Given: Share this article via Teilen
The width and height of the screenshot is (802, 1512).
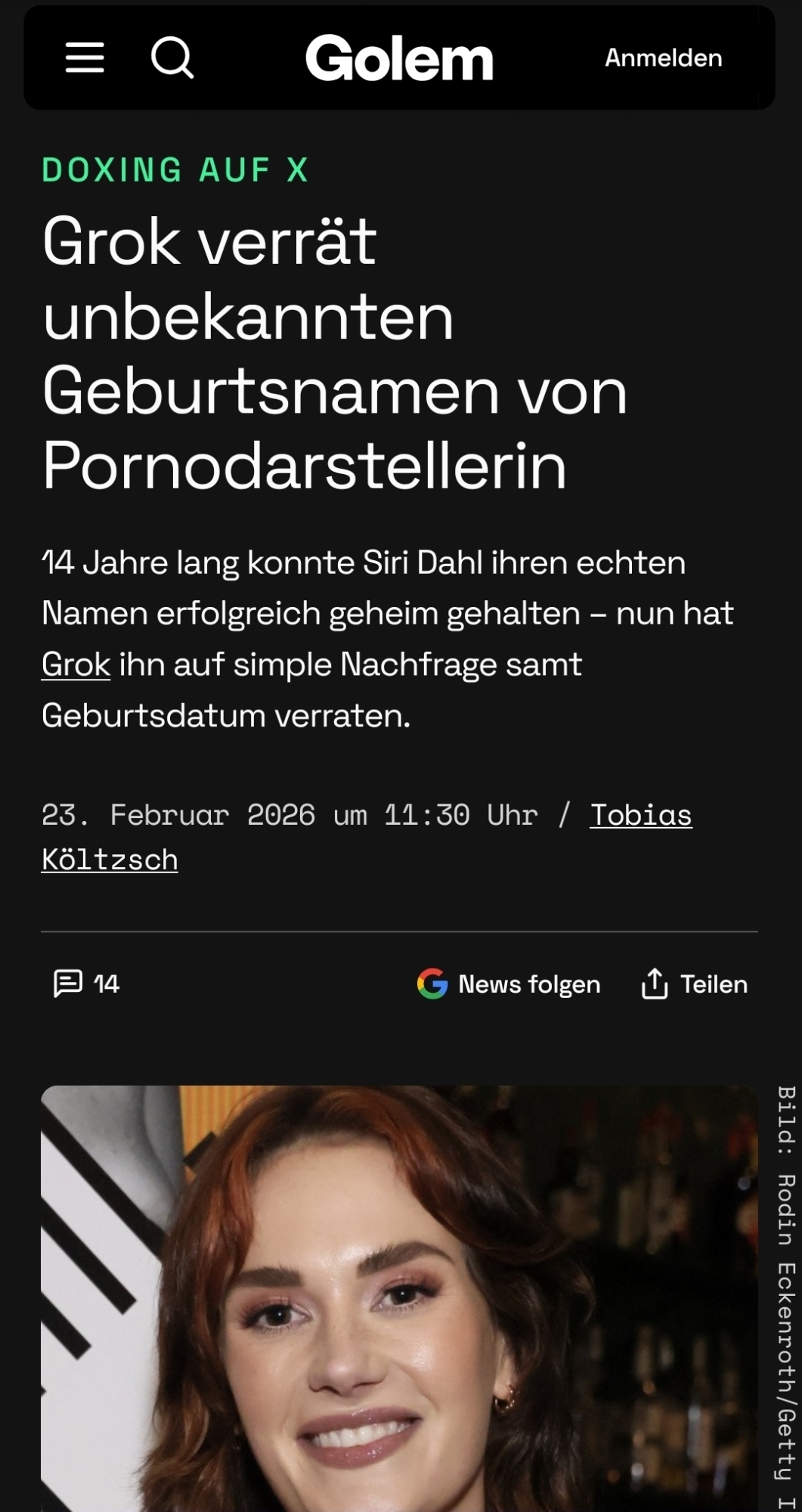Looking at the screenshot, I should [694, 984].
